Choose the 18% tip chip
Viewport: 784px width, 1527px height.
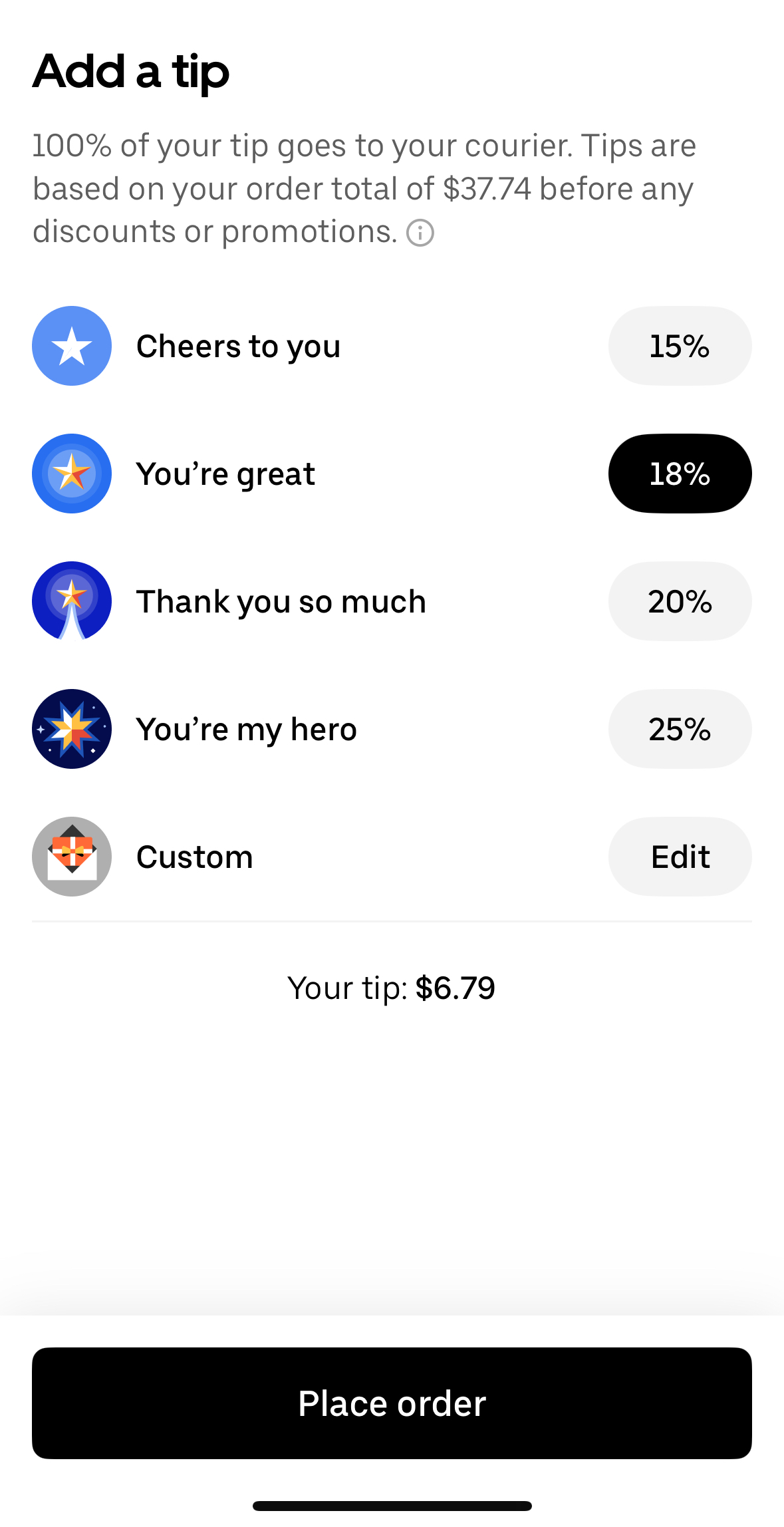coord(680,474)
